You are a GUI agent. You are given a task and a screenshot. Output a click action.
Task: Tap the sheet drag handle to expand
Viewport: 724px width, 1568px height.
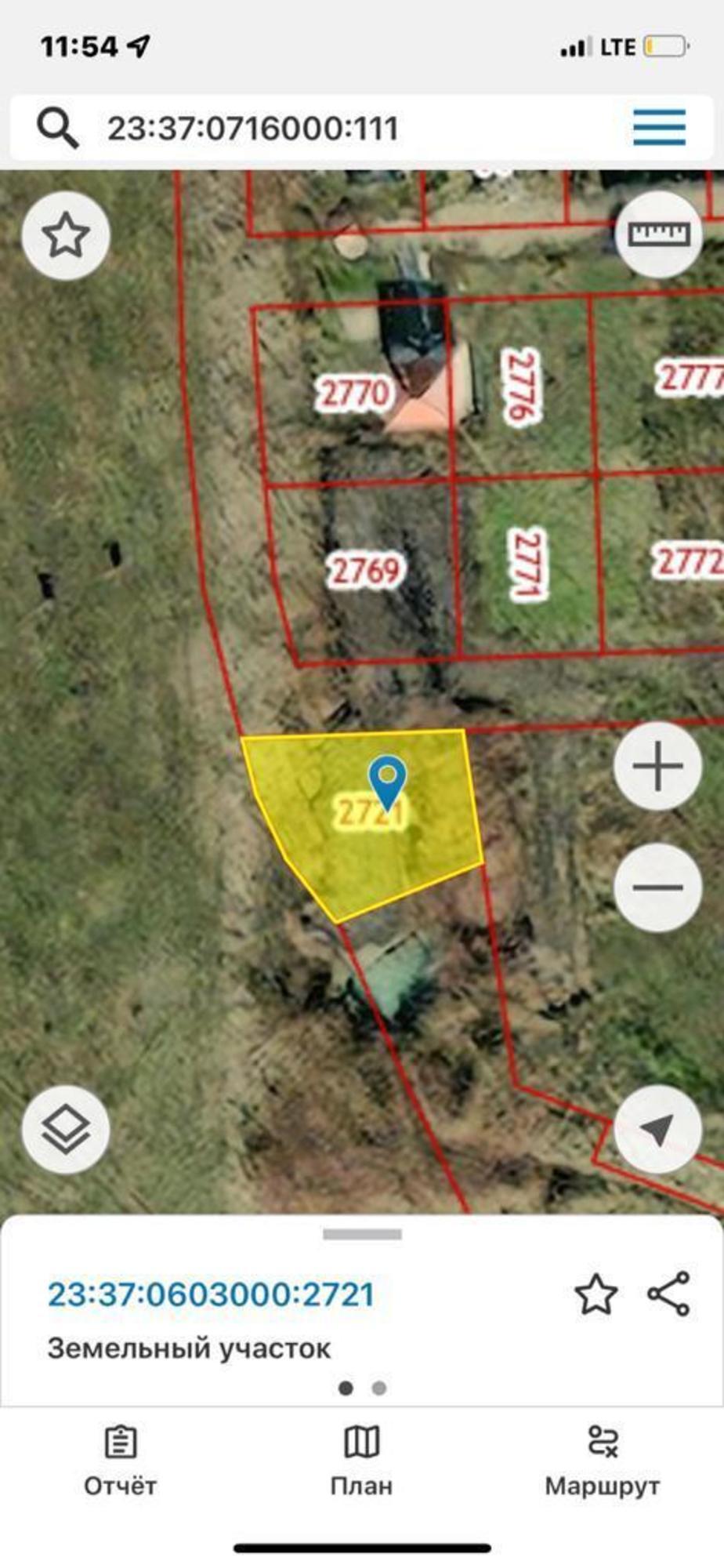pos(362,1235)
